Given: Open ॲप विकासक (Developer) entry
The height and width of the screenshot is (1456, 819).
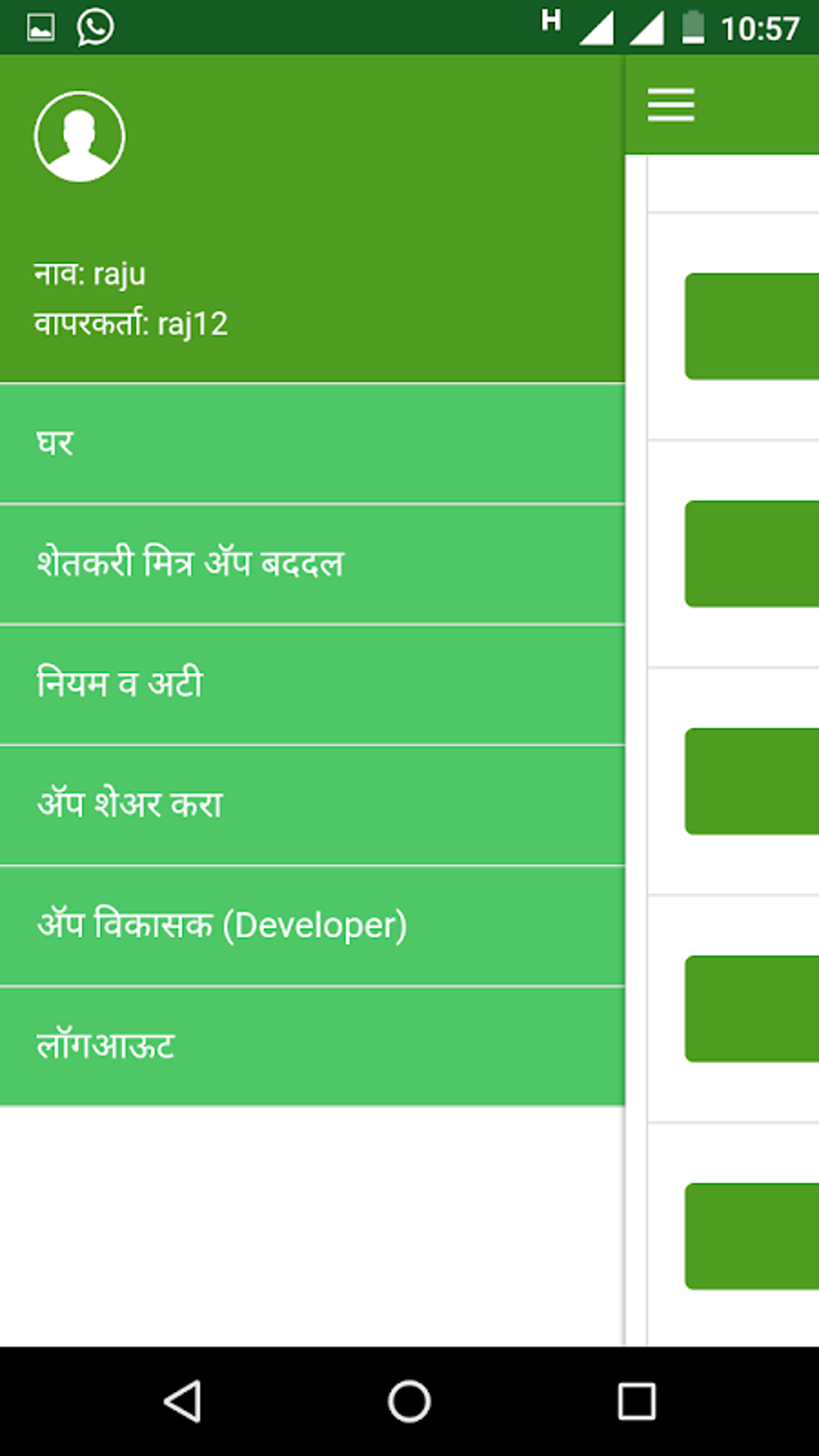Looking at the screenshot, I should [x=312, y=925].
